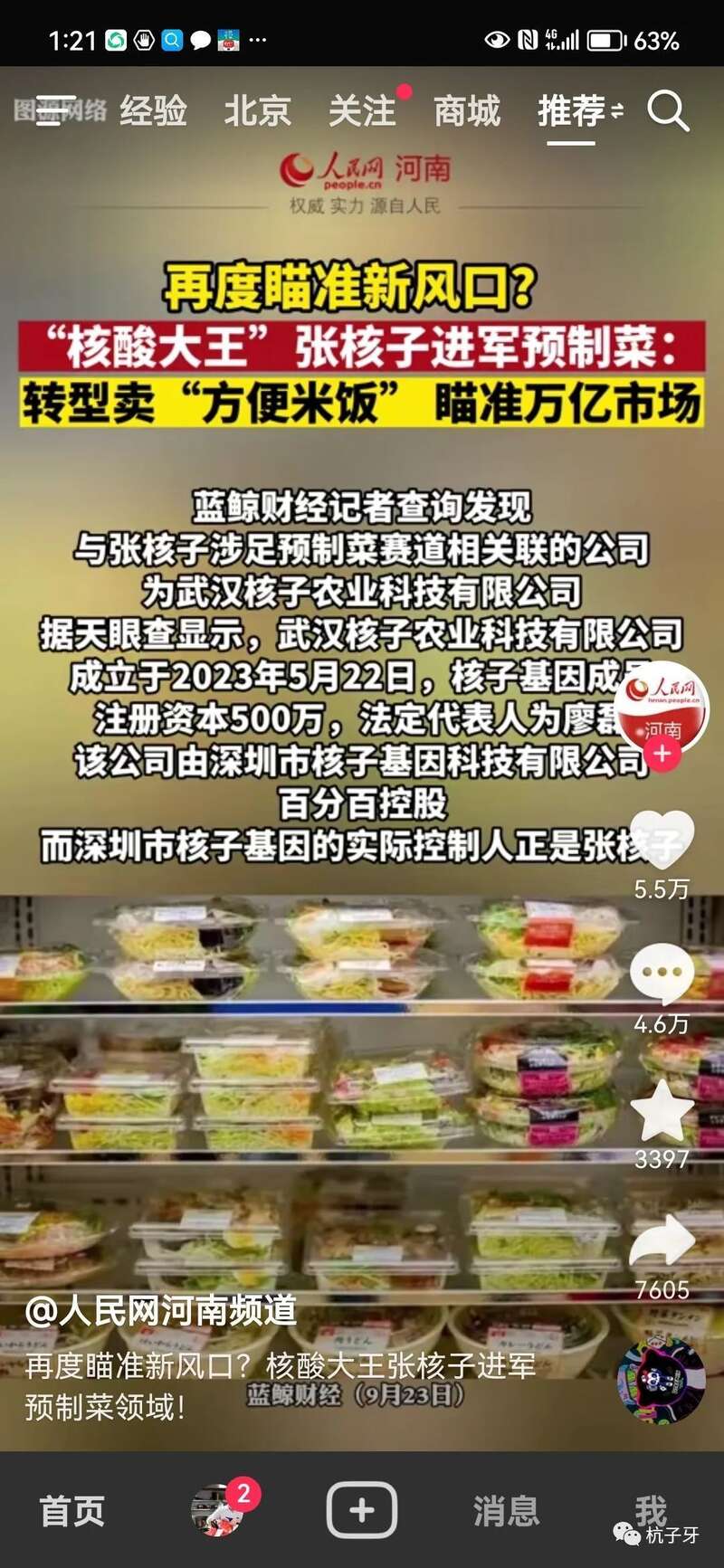724x1568 pixels.
Task: Follow 人民网河南 via the plus badge
Action: click(x=662, y=753)
